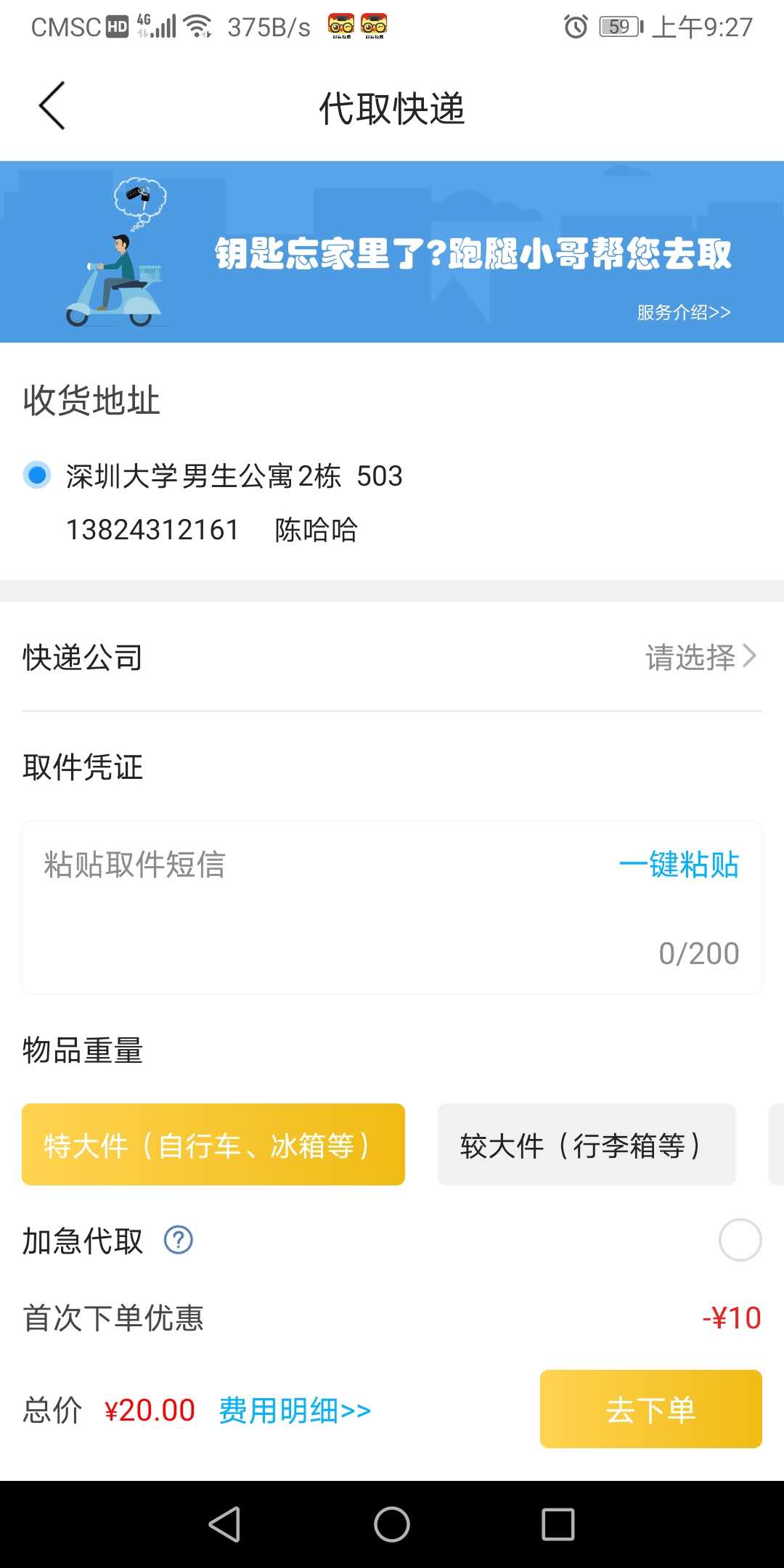784x1568 pixels.
Task: Select the 深圳大学男生公寓2栋 address radio button
Action: 37,475
